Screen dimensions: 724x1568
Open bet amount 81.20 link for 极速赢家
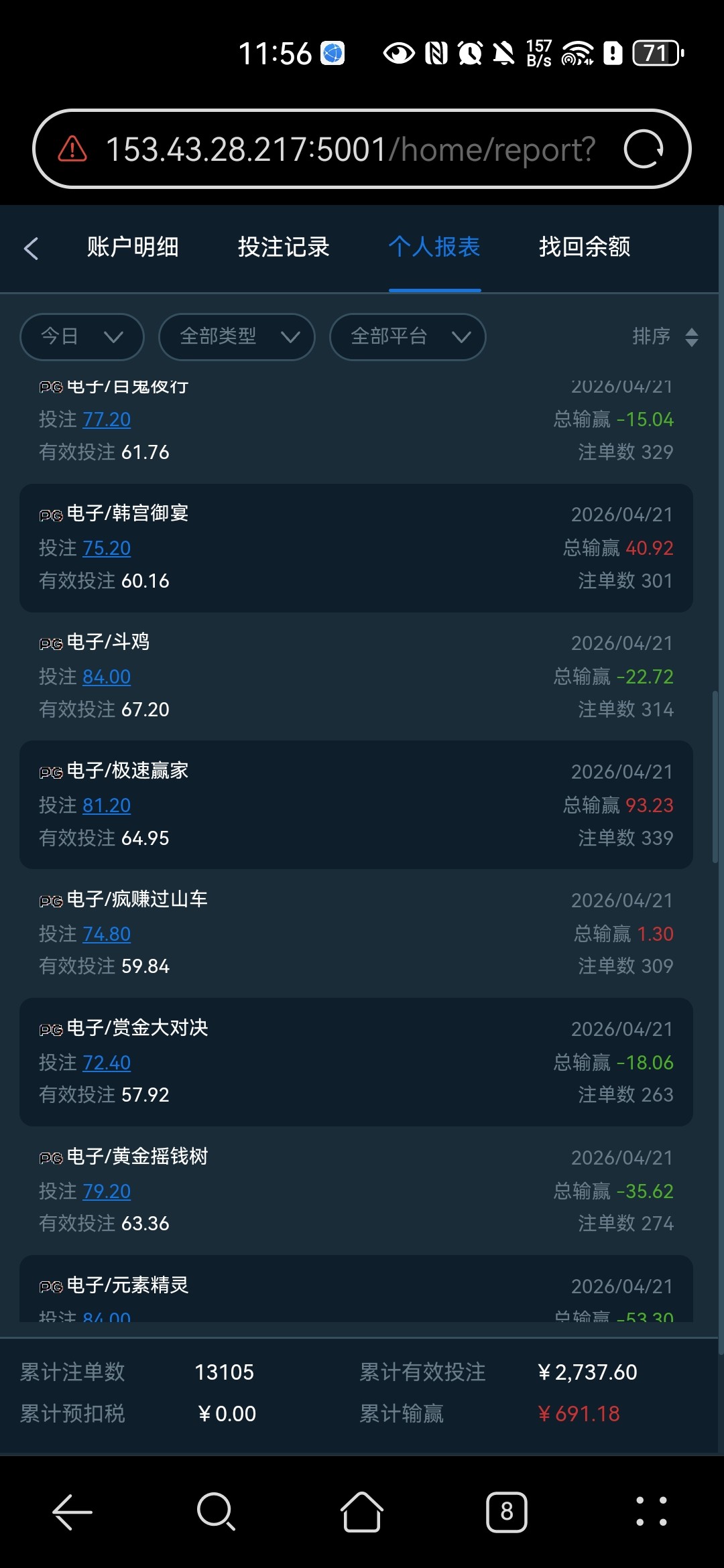click(107, 805)
